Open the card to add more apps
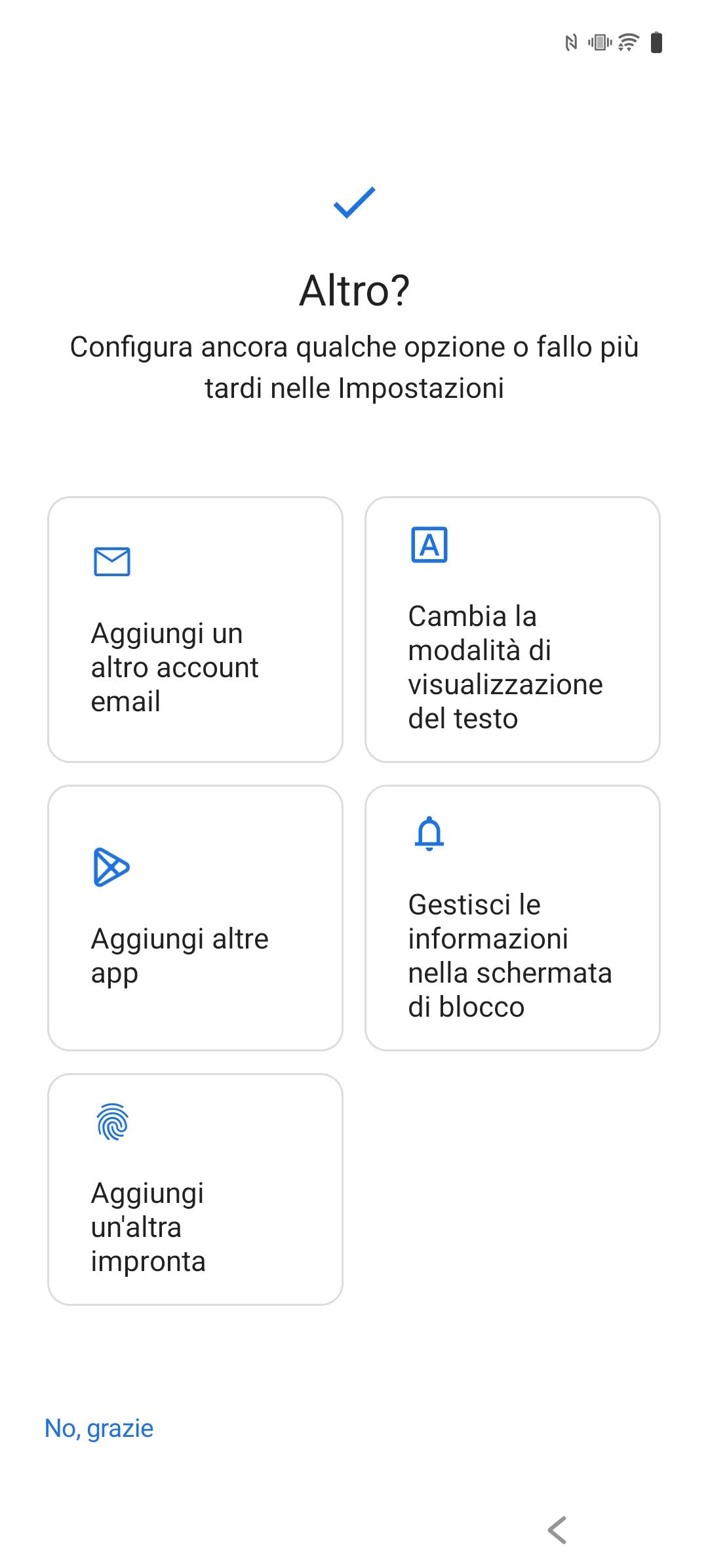The image size is (708, 1568). click(195, 918)
